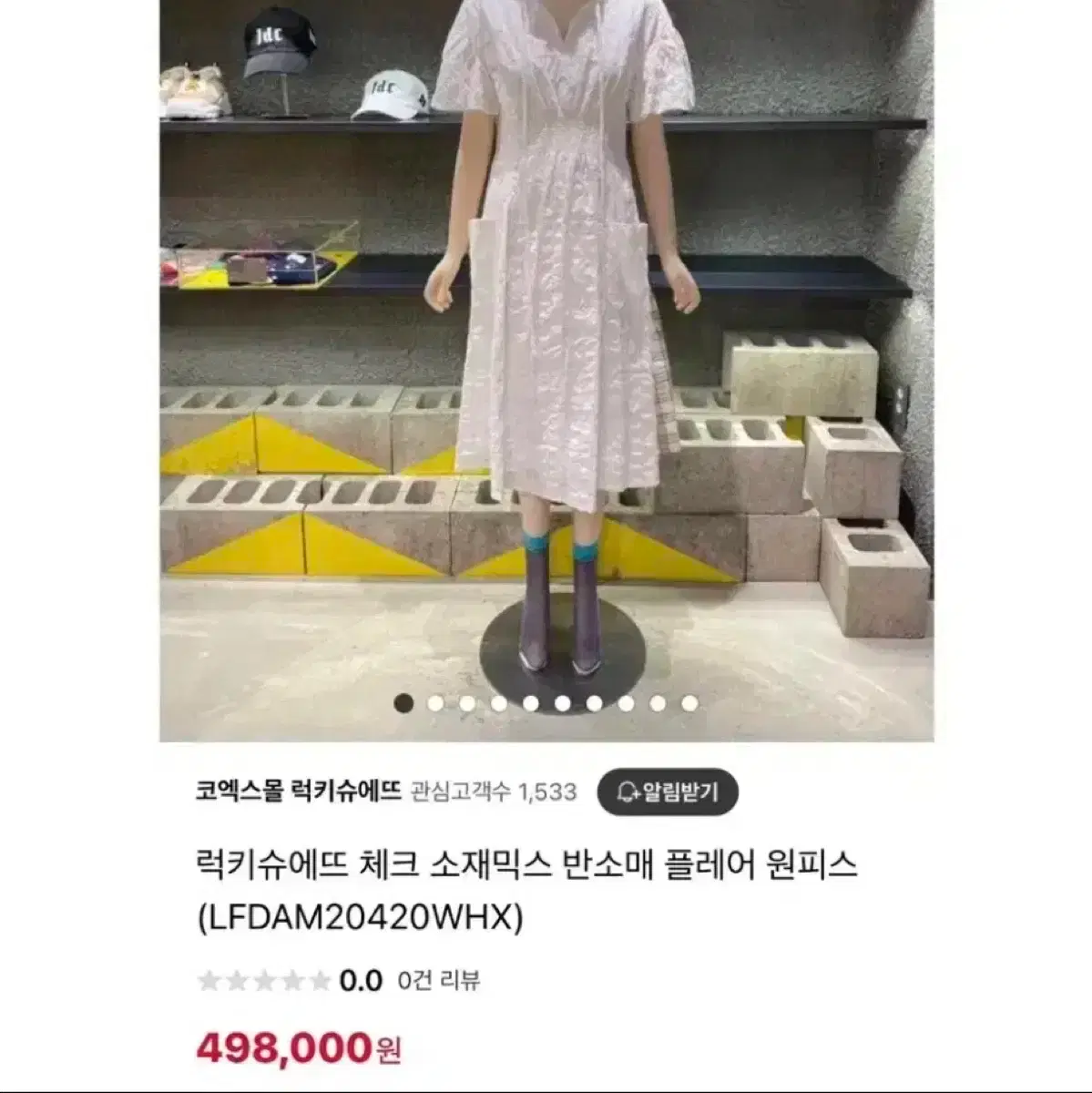Click the sixth carousel dot
This screenshot has width=1092, height=1093.
pos(563,703)
